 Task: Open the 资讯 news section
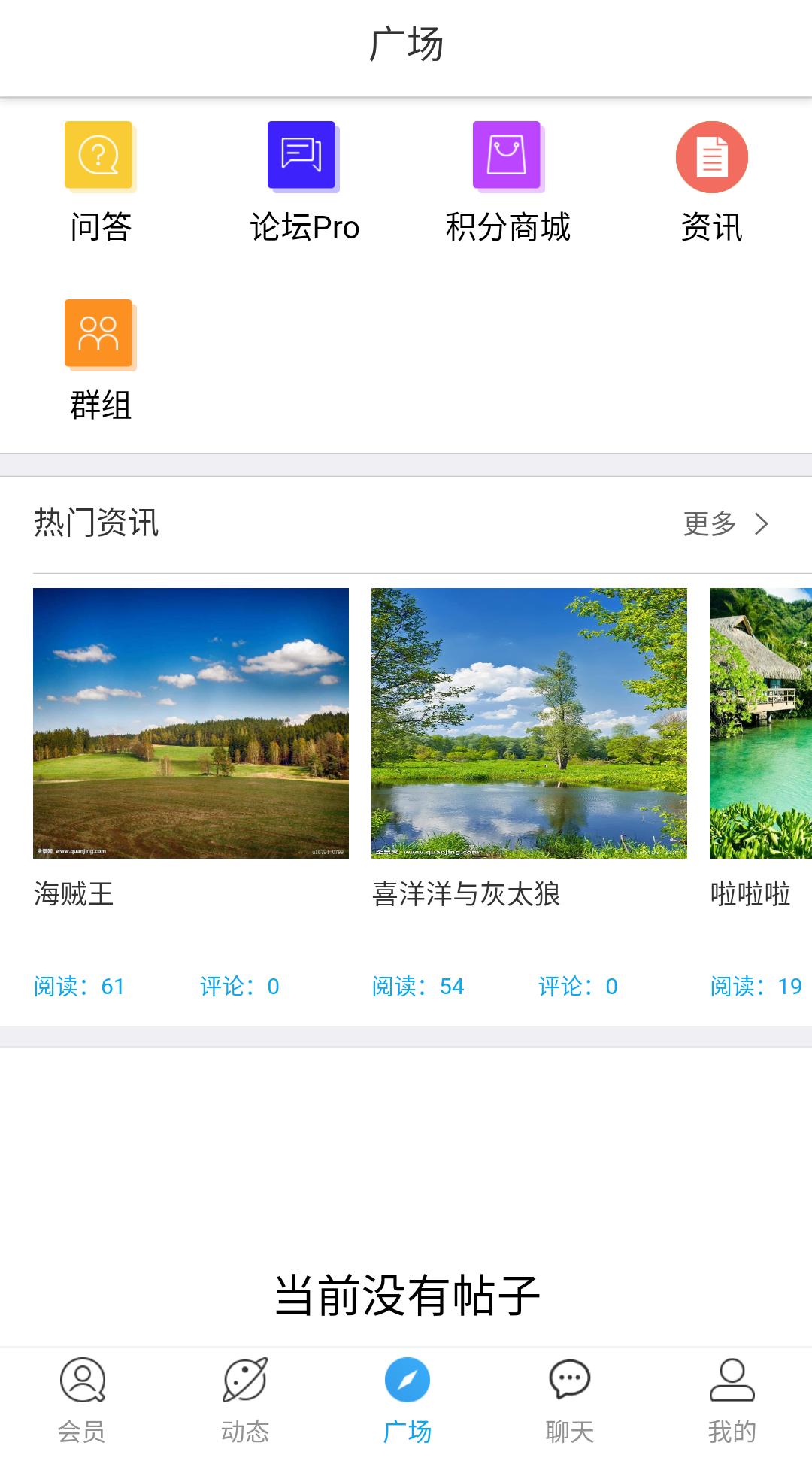711,183
